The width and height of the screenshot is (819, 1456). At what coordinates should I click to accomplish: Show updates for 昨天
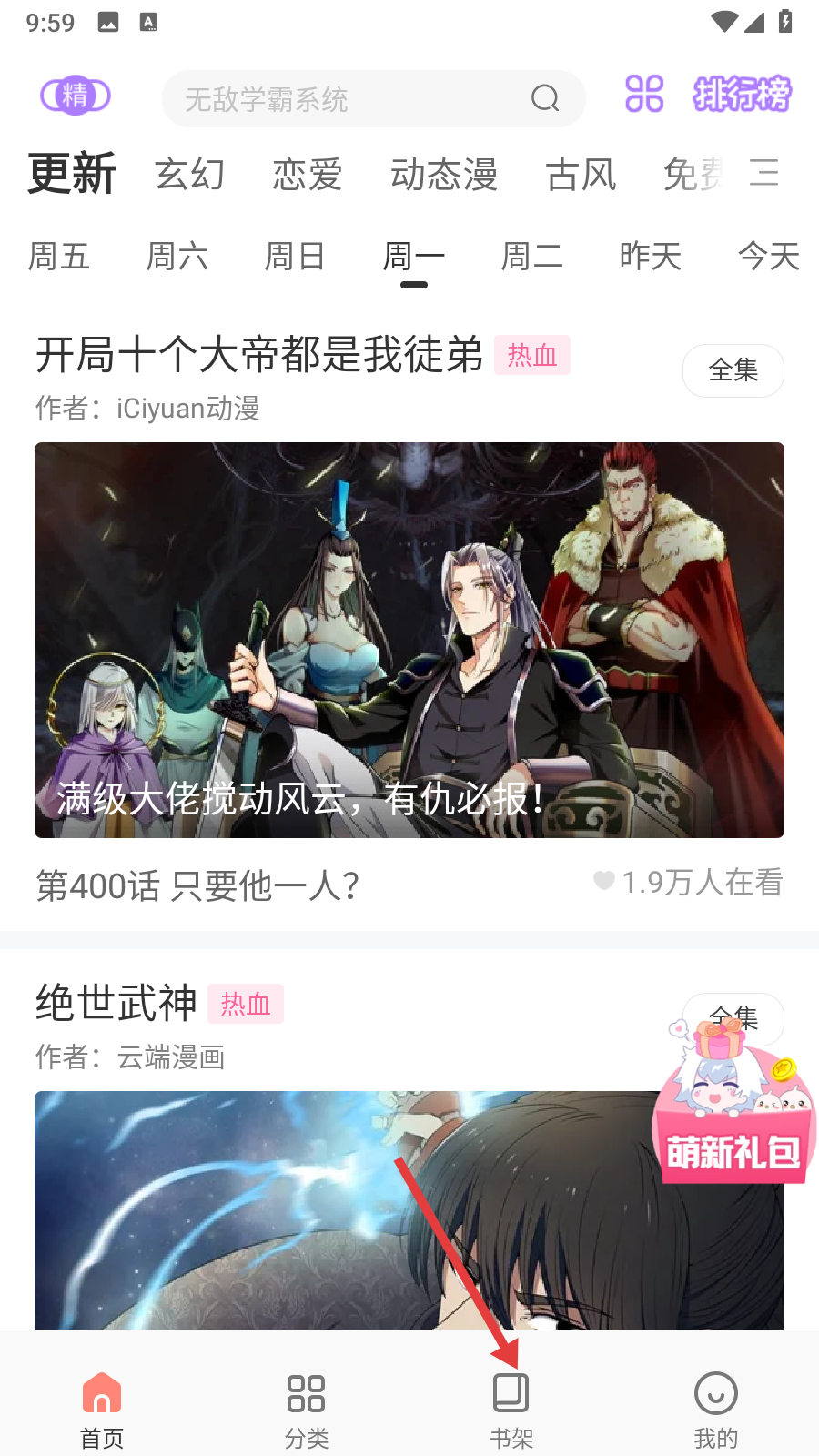[650, 257]
